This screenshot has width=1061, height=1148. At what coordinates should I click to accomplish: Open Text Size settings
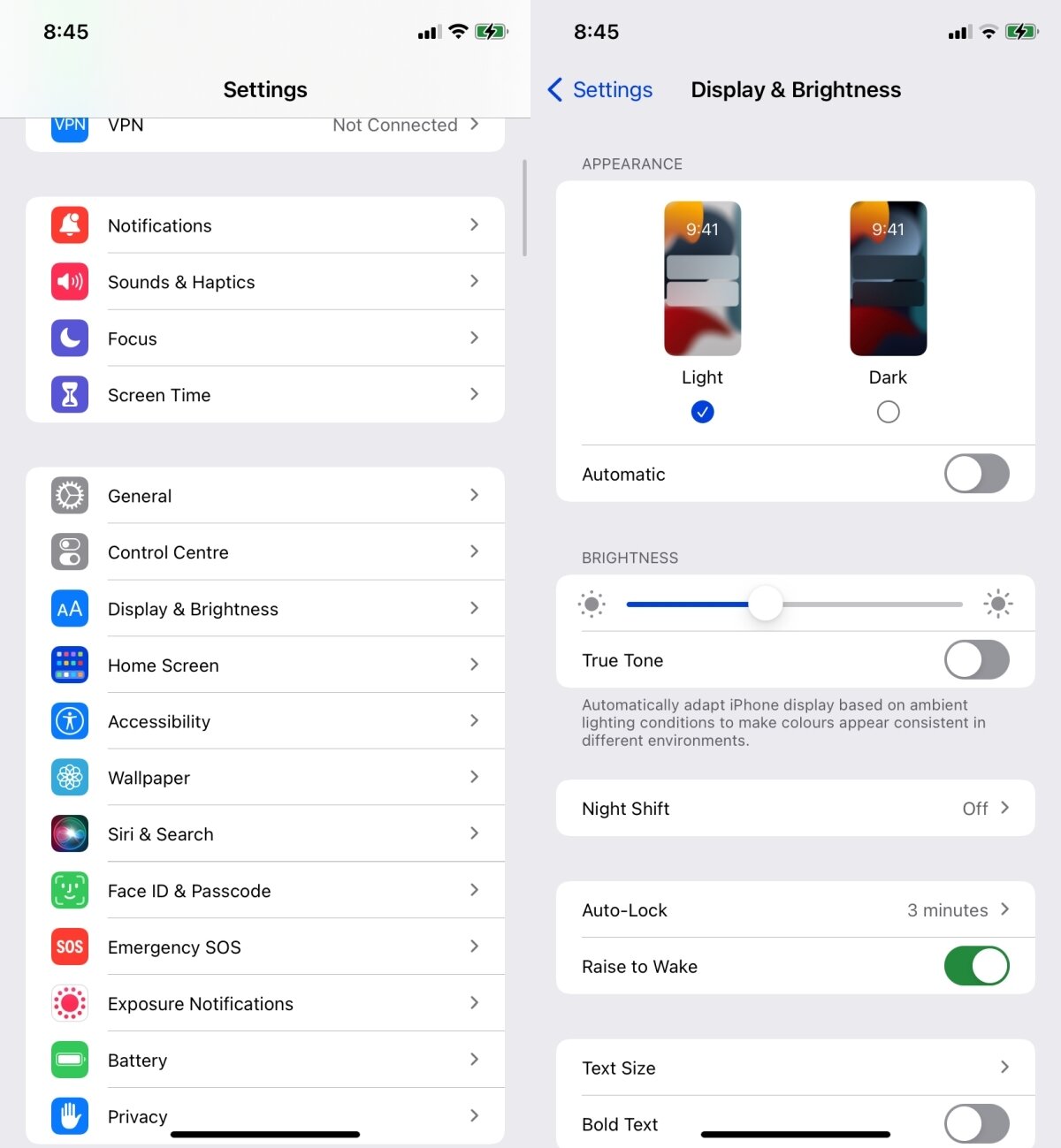[x=794, y=1068]
